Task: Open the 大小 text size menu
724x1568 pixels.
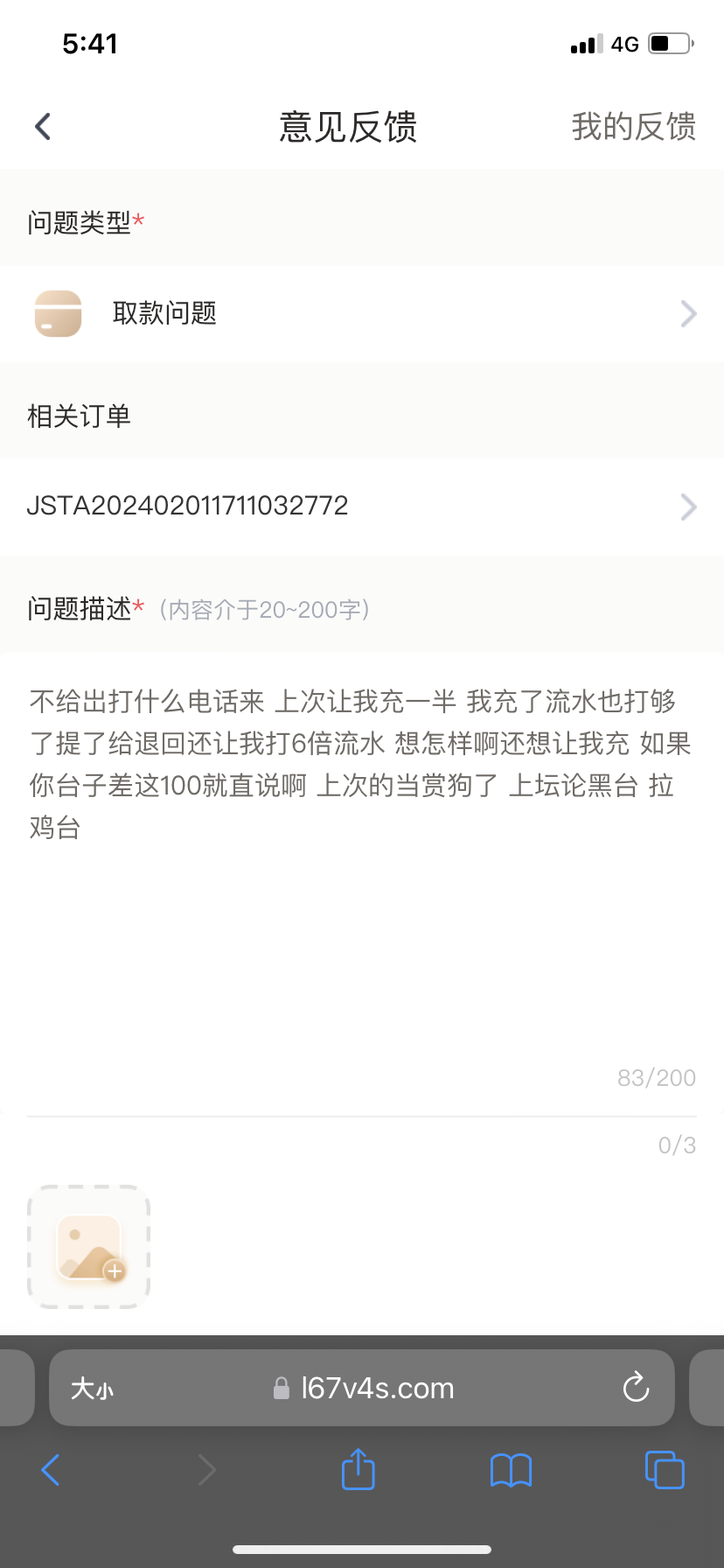Action: pos(91,1388)
